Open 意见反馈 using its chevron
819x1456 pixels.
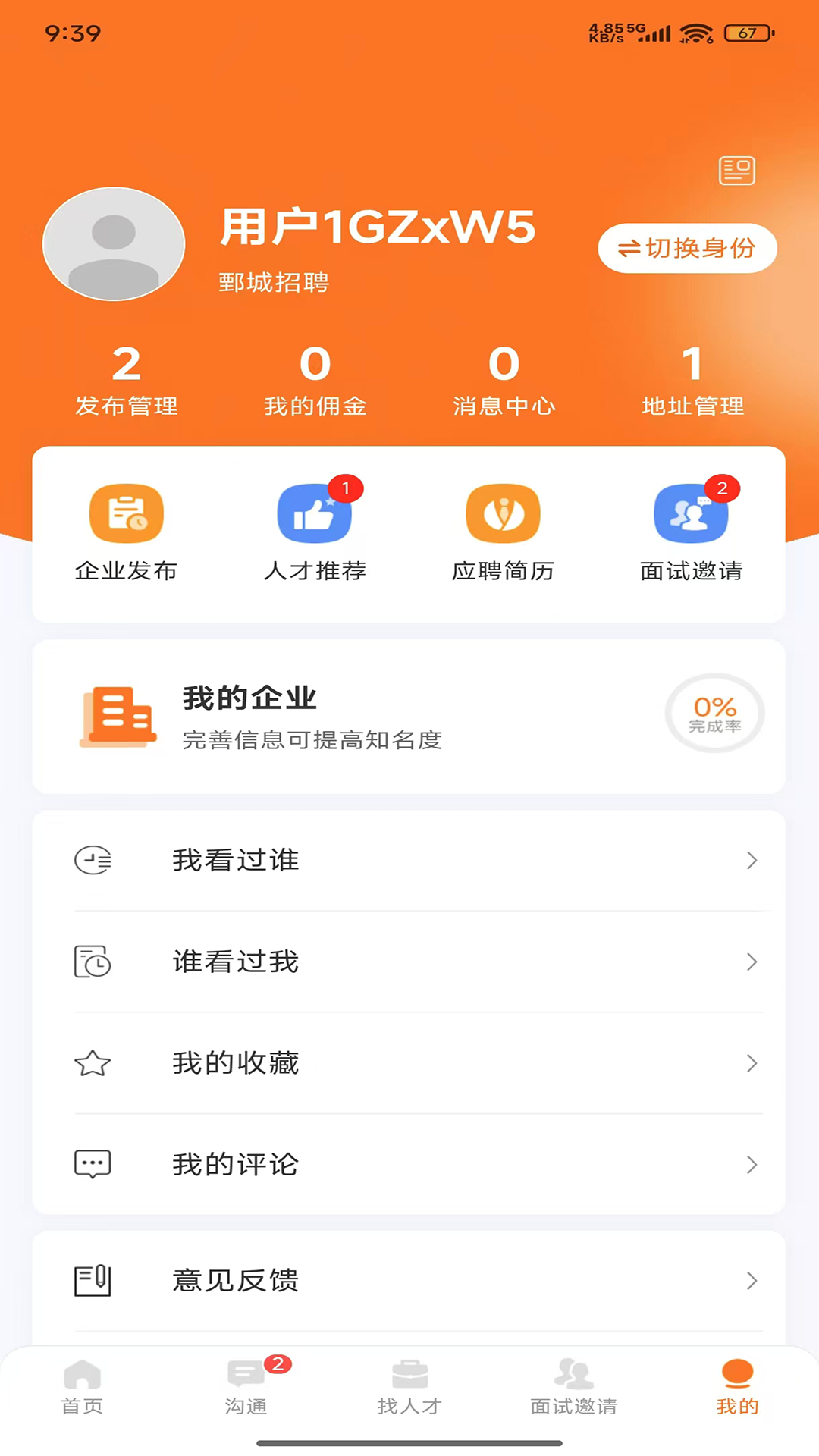(752, 1281)
